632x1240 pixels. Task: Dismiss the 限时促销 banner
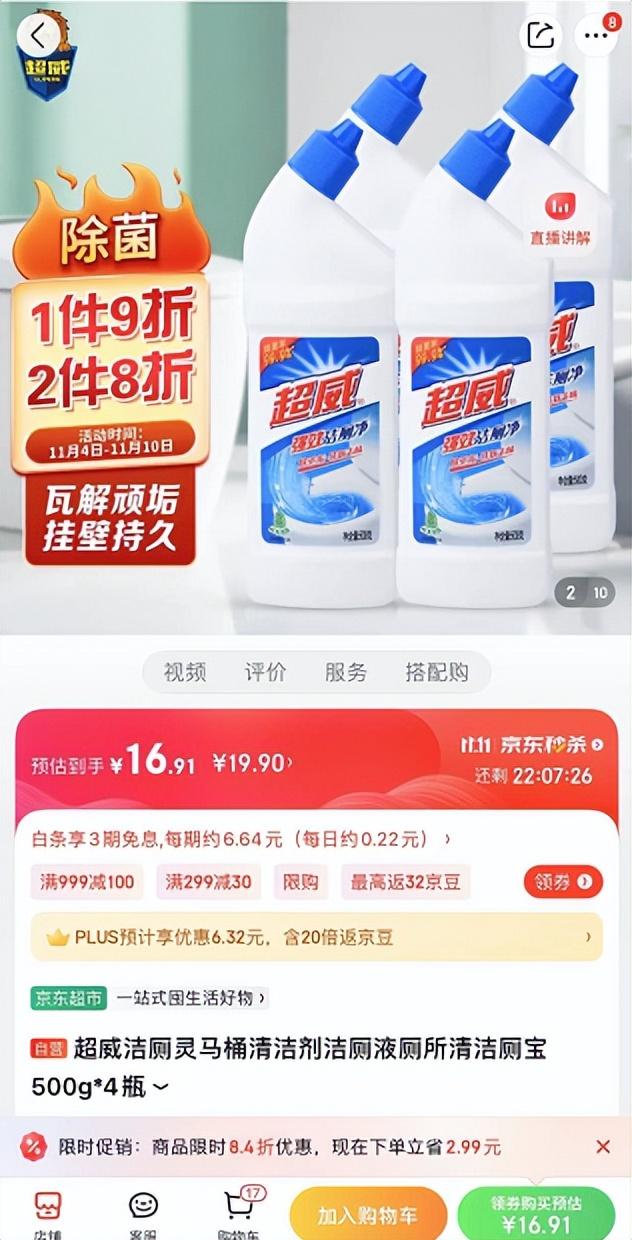coord(603,1146)
